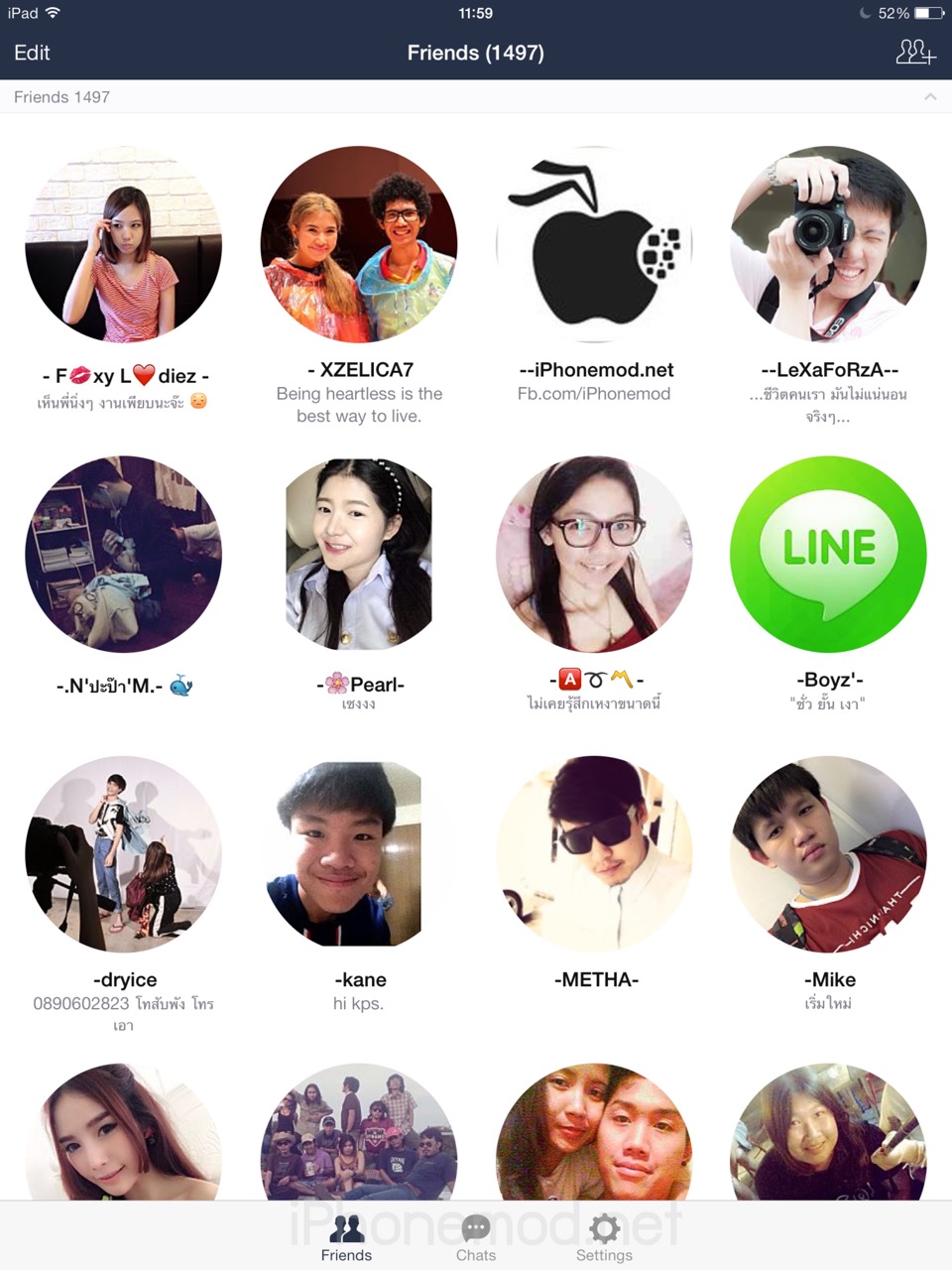Select the Friends tab
This screenshot has height=1270, width=952.
pos(346,1237)
